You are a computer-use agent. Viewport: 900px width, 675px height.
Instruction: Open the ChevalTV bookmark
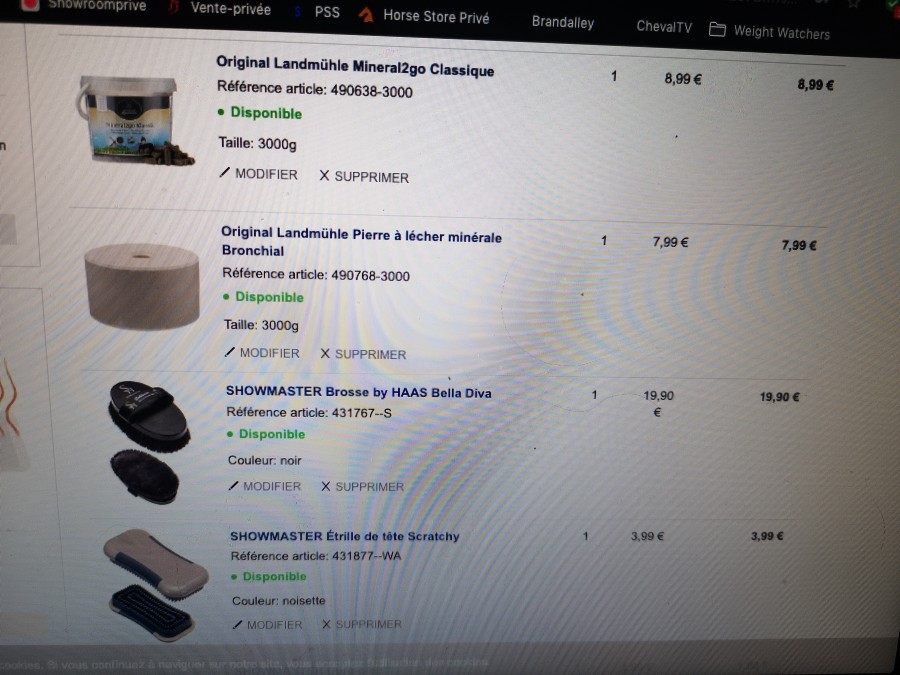point(663,27)
